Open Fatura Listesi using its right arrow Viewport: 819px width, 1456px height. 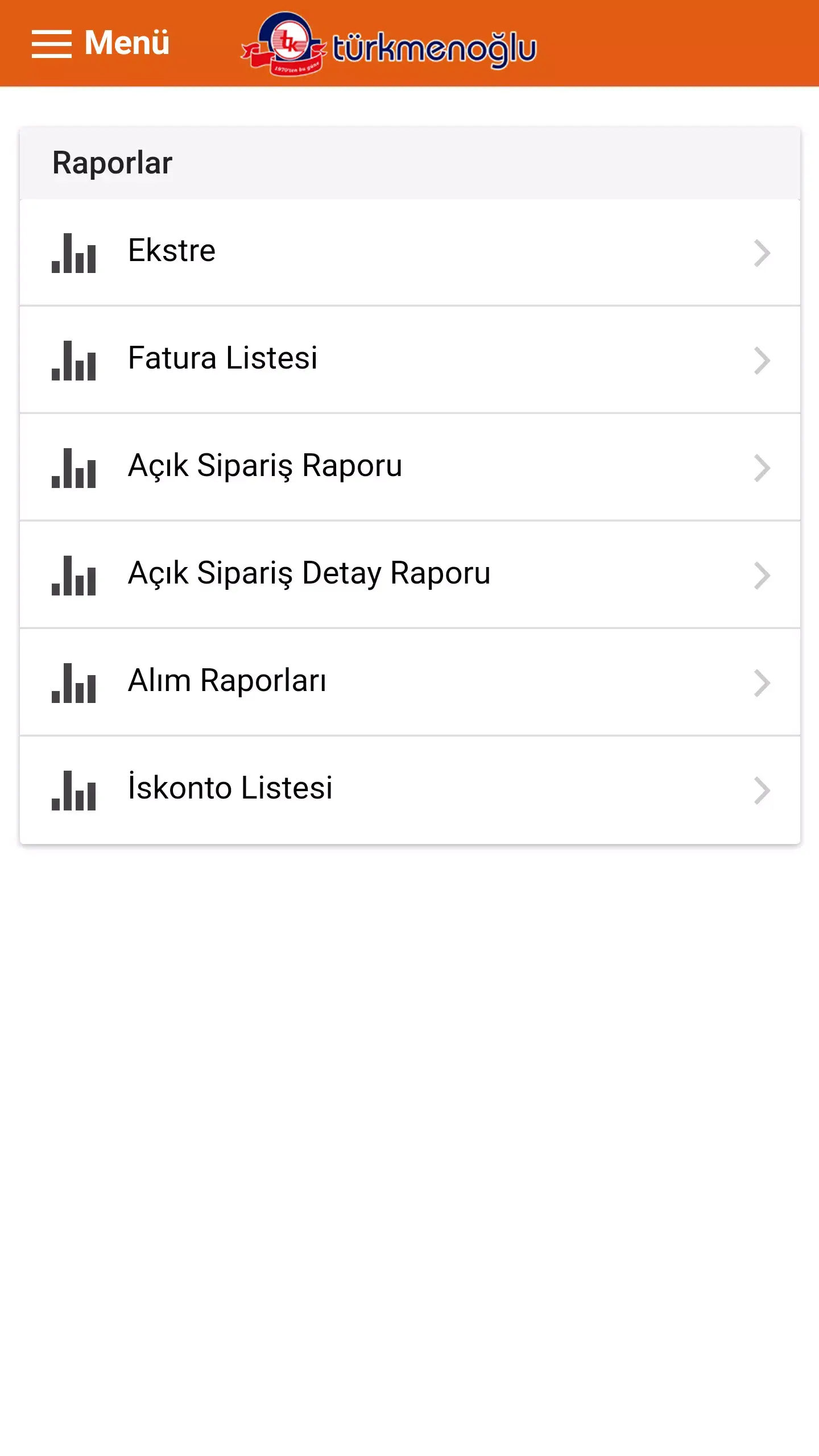763,358
